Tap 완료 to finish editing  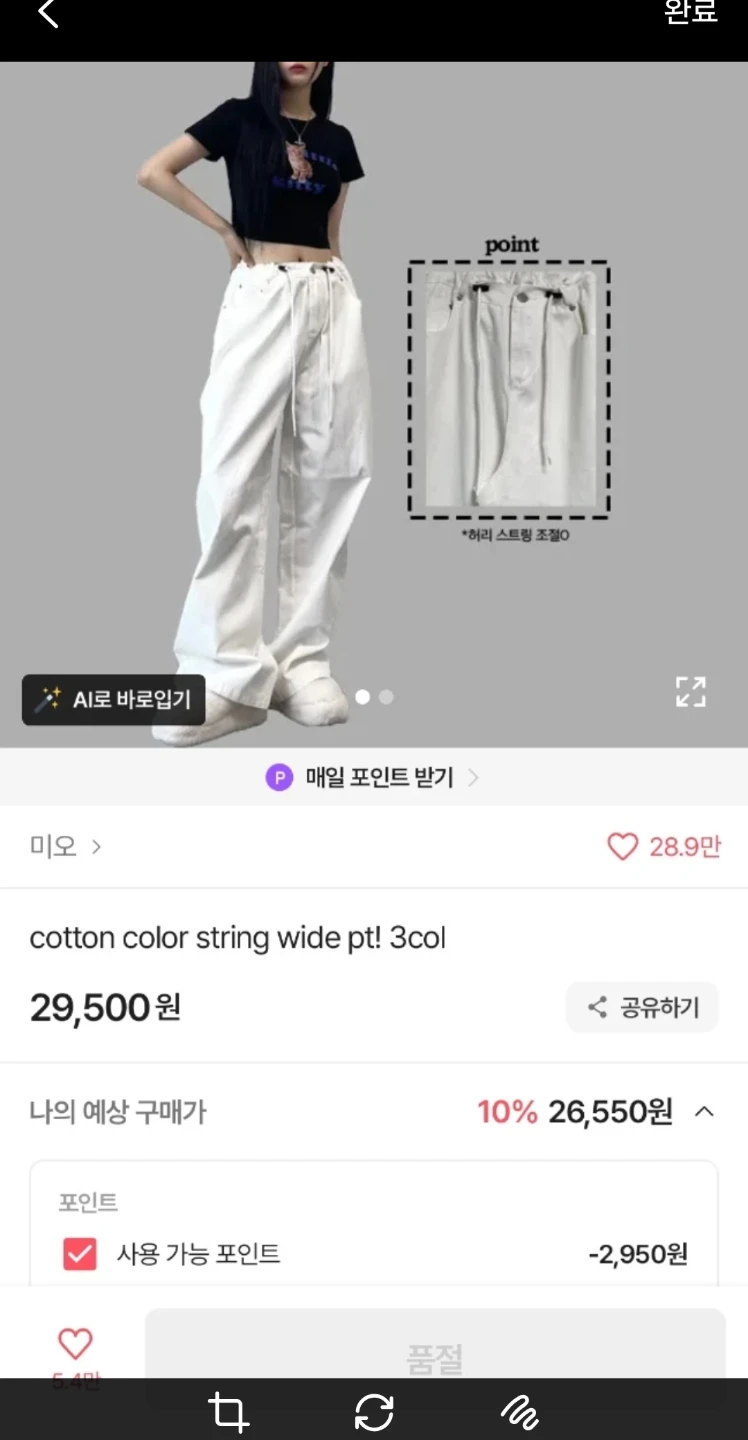click(691, 11)
